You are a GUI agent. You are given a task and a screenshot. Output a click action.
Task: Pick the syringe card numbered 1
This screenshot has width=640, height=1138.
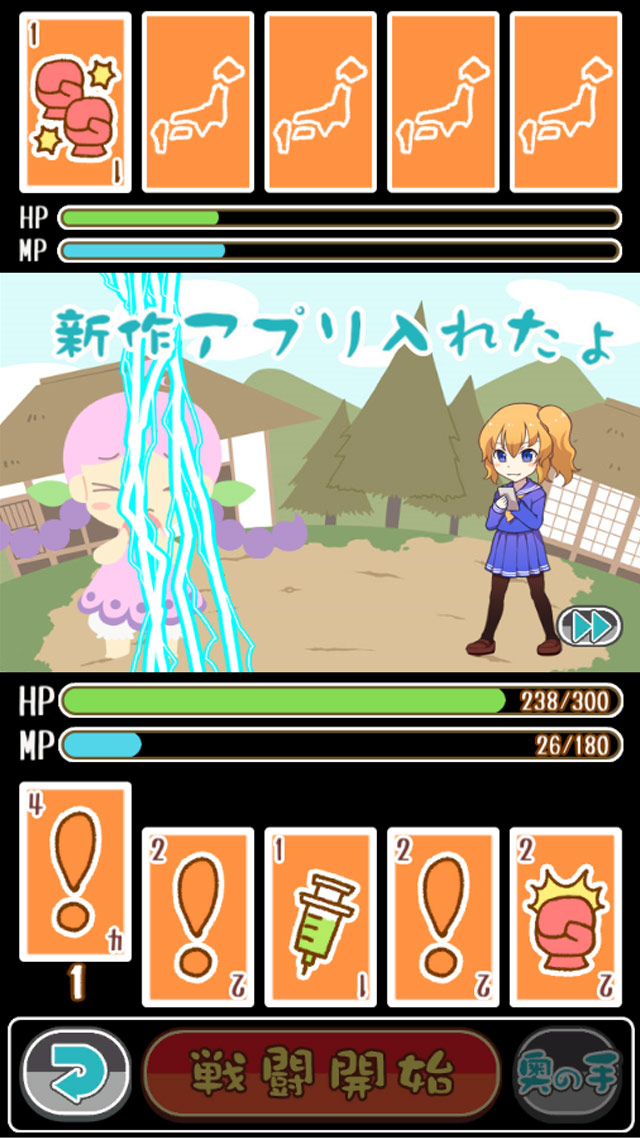tap(320, 916)
